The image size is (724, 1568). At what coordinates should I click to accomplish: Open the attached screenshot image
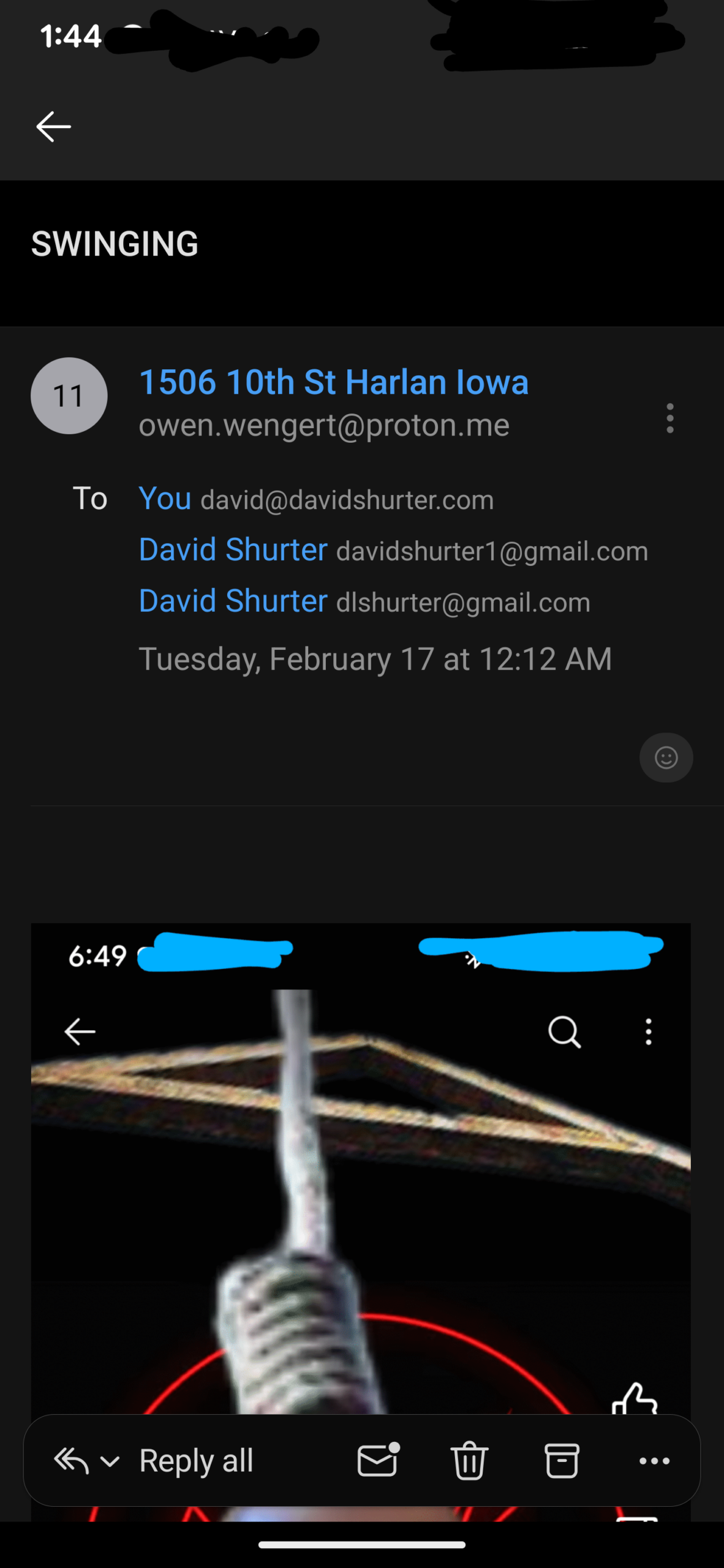tap(360, 1164)
